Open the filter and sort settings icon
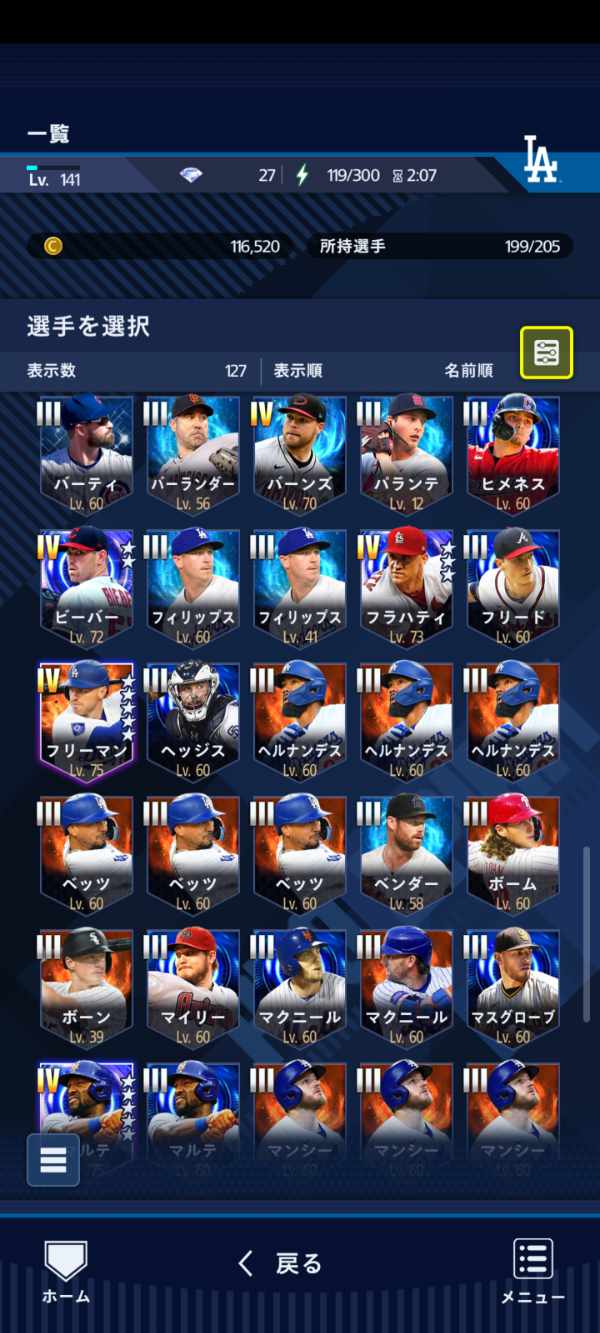Image resolution: width=600 pixels, height=1333 pixels. pos(546,352)
